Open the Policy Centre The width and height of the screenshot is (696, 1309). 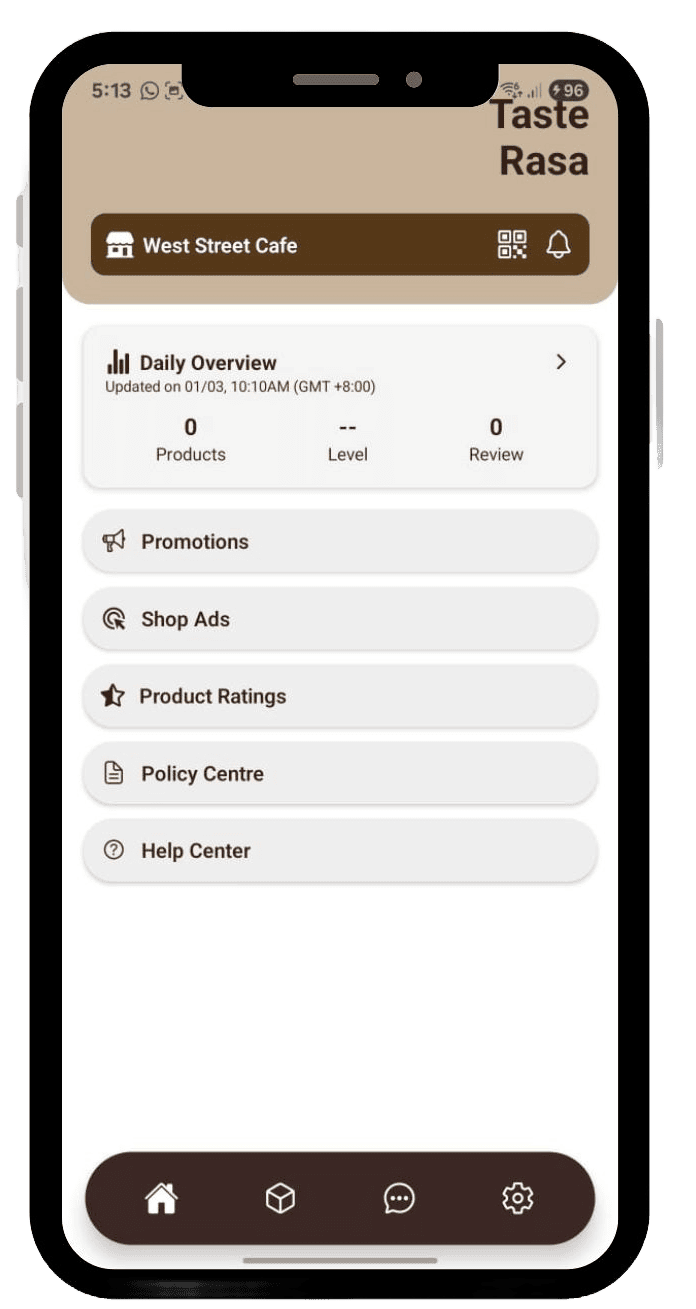[x=340, y=773]
